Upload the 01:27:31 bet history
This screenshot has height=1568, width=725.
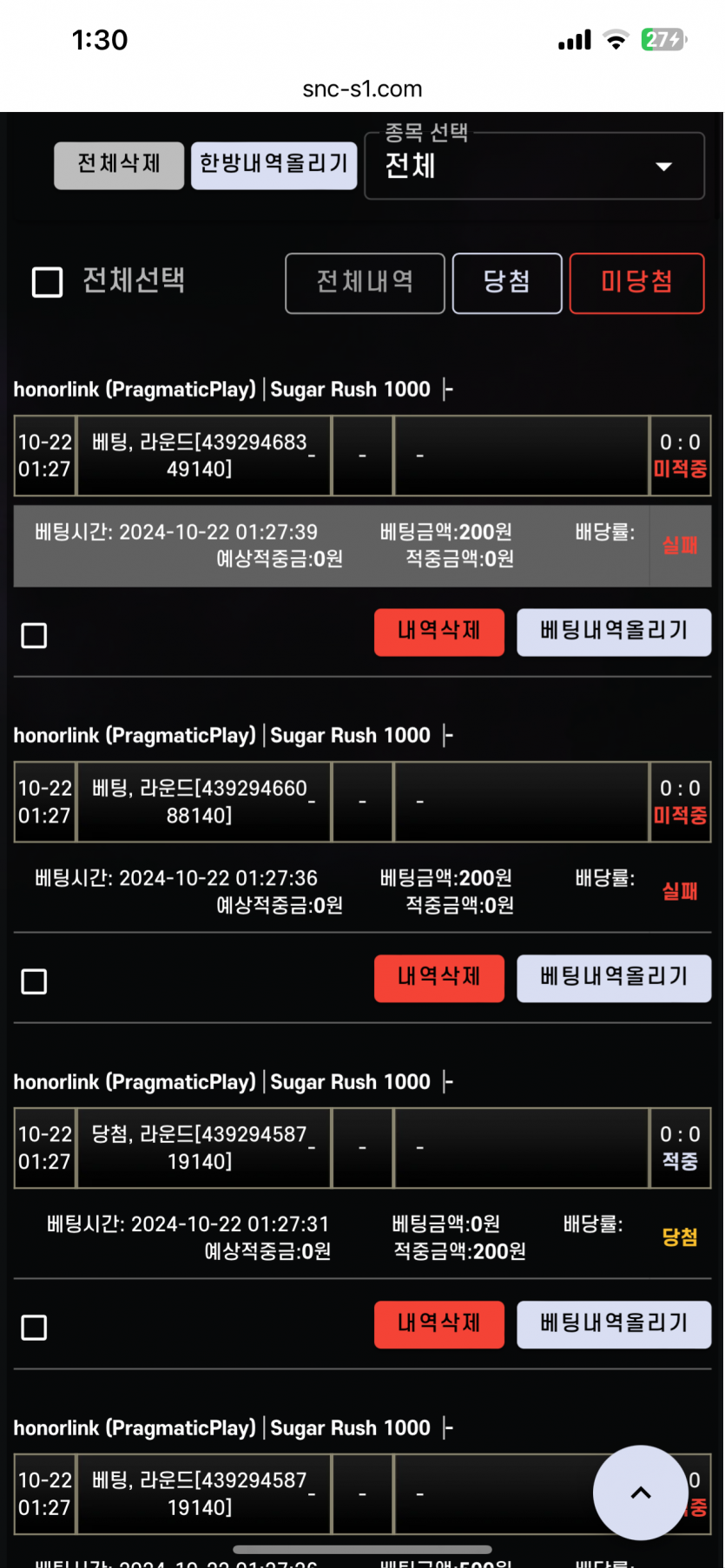tap(614, 1324)
